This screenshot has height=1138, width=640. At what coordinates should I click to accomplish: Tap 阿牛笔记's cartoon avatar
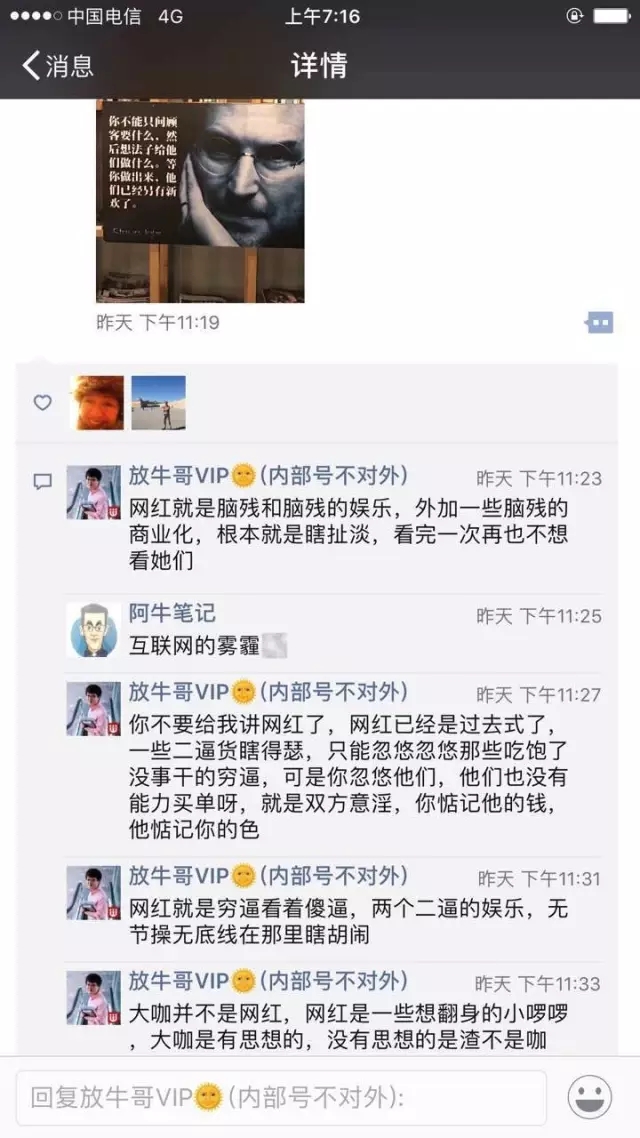(x=94, y=630)
